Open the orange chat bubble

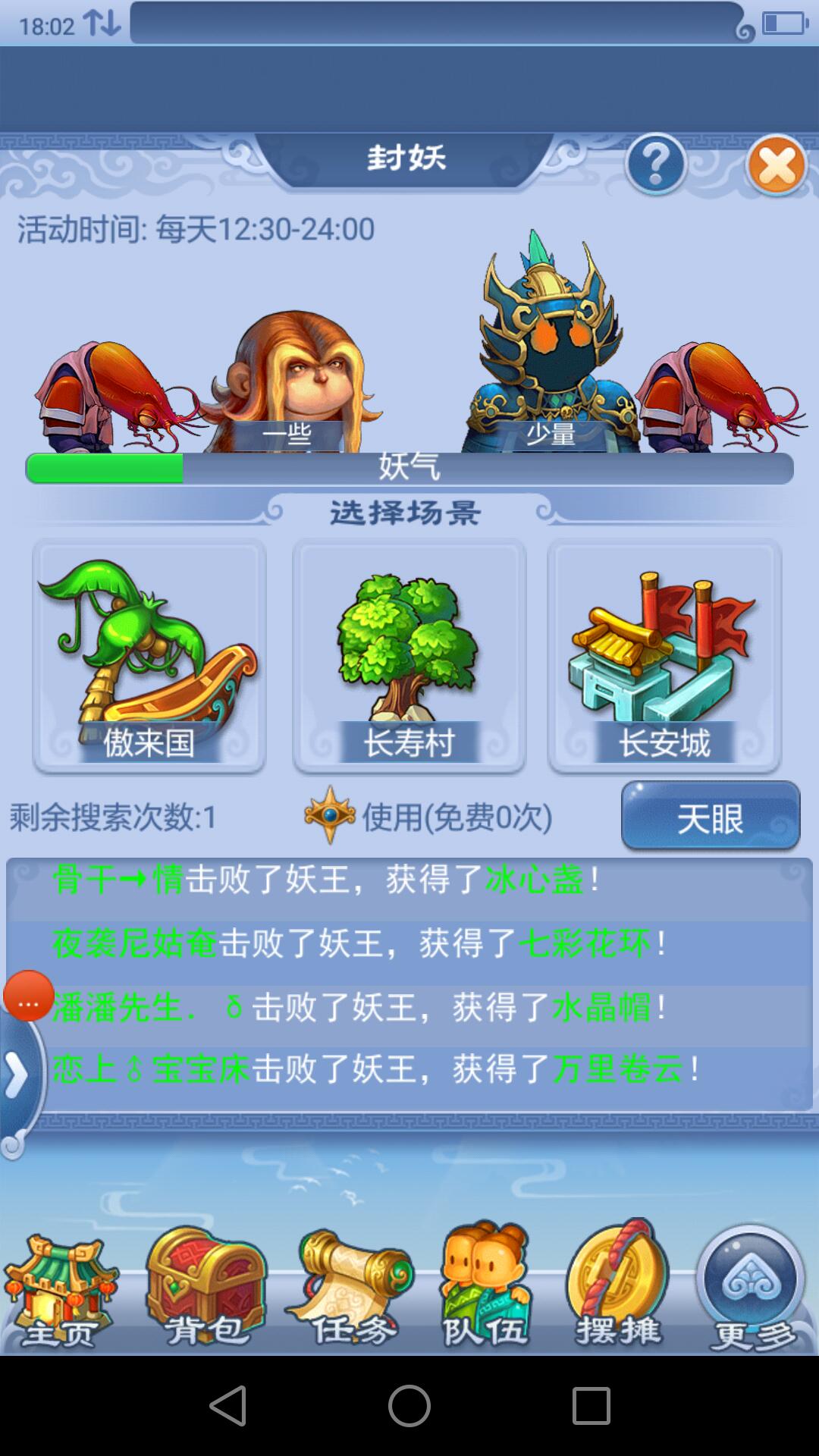[29, 996]
